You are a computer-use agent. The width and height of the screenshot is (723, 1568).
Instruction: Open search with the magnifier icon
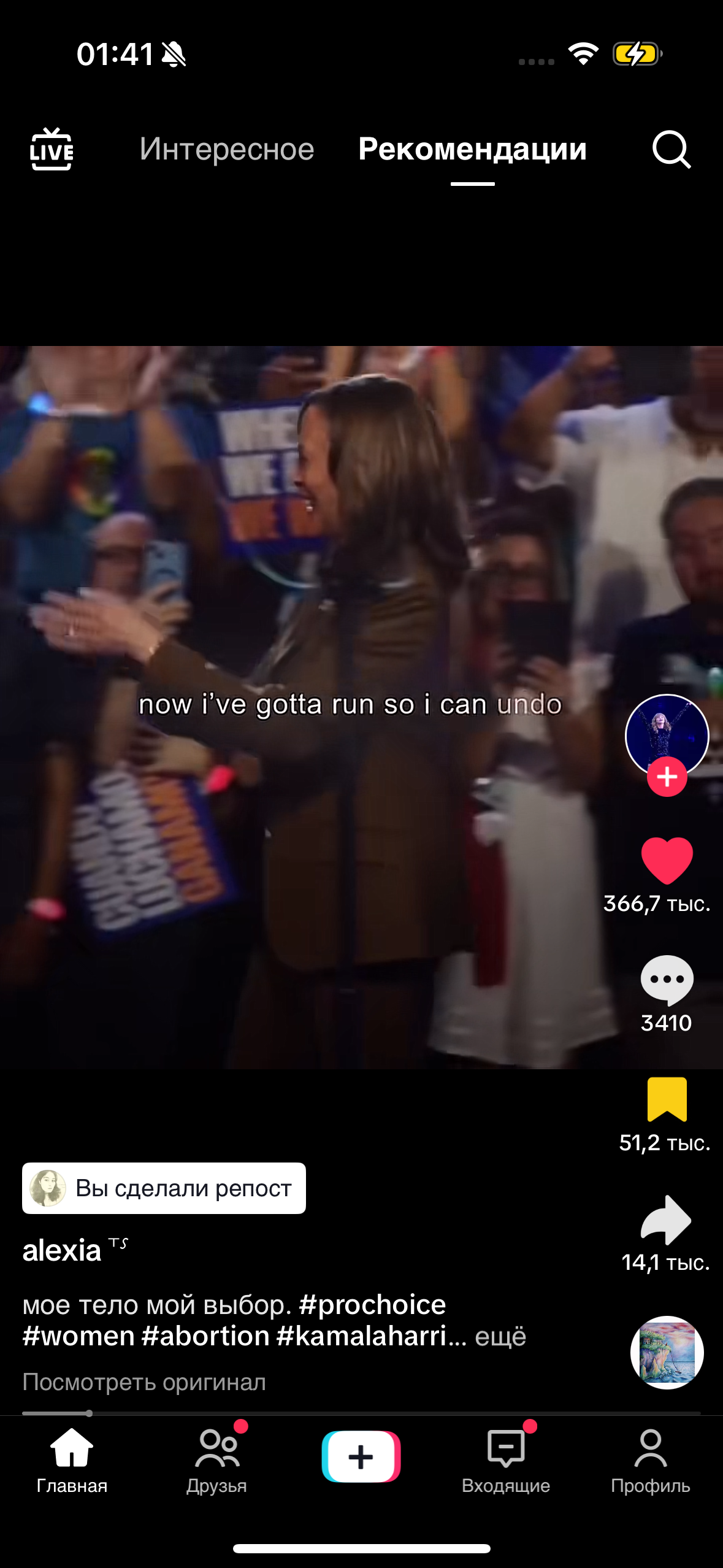tap(671, 149)
